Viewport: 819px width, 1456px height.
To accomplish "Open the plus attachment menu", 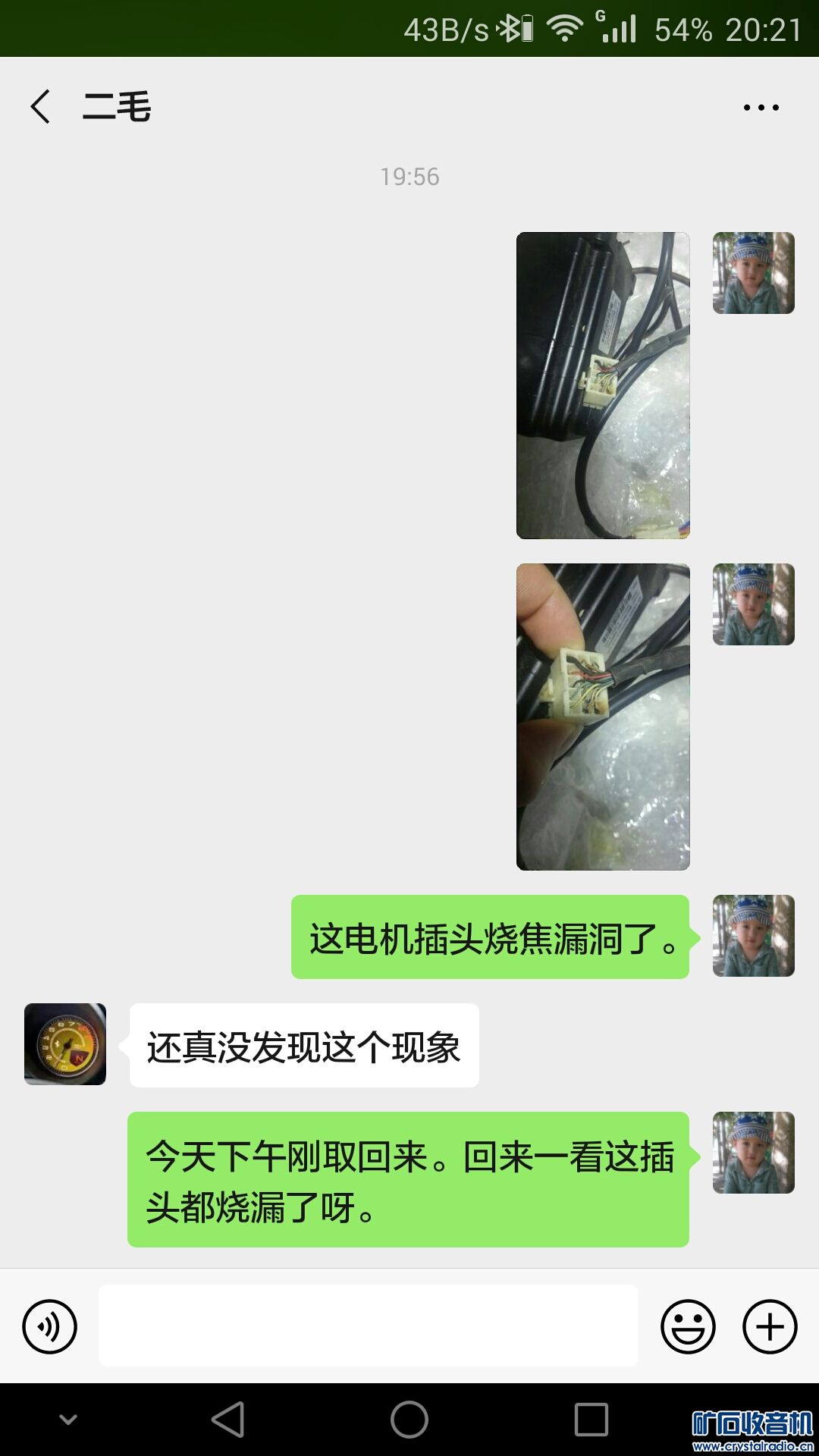I will coord(769,1326).
